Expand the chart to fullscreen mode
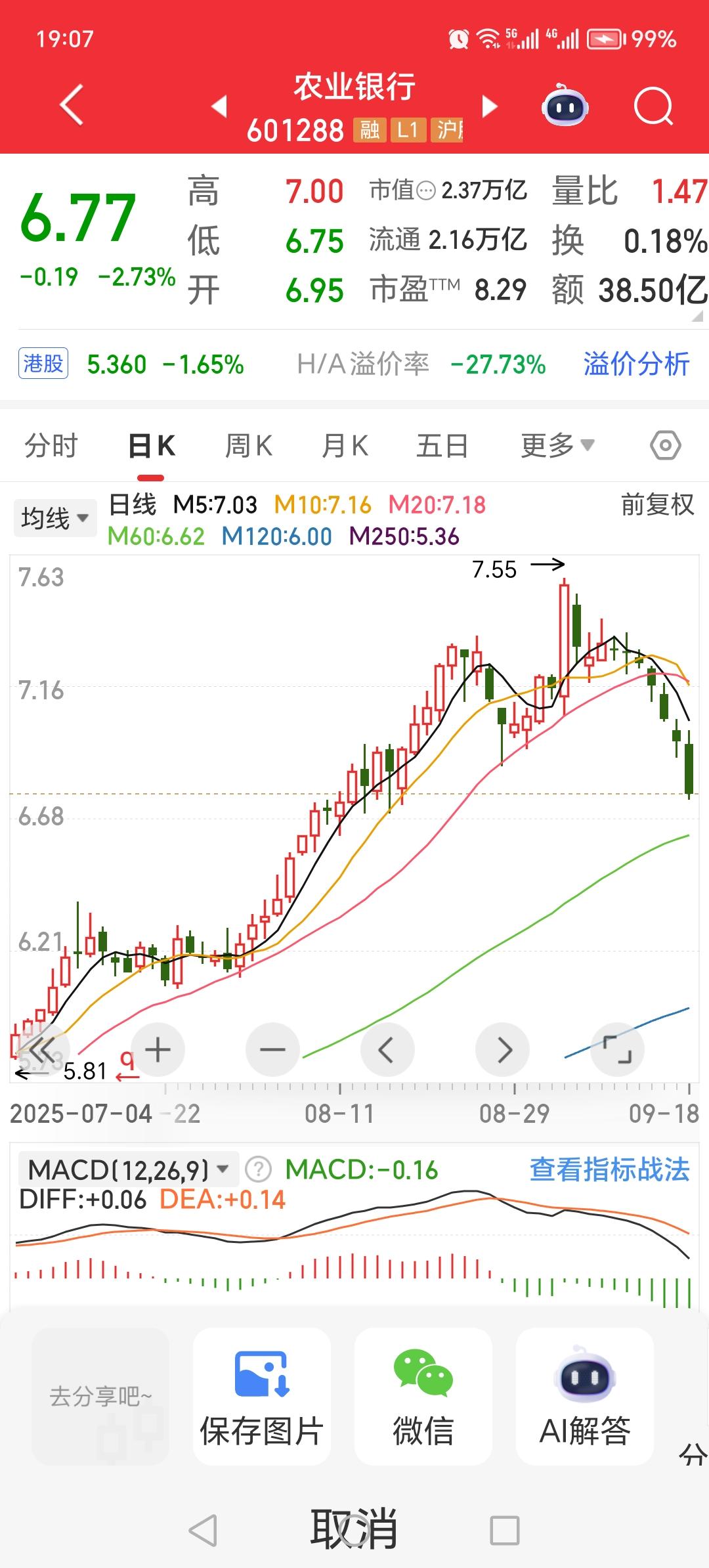Screen dimensions: 709x1568 pos(618,1049)
